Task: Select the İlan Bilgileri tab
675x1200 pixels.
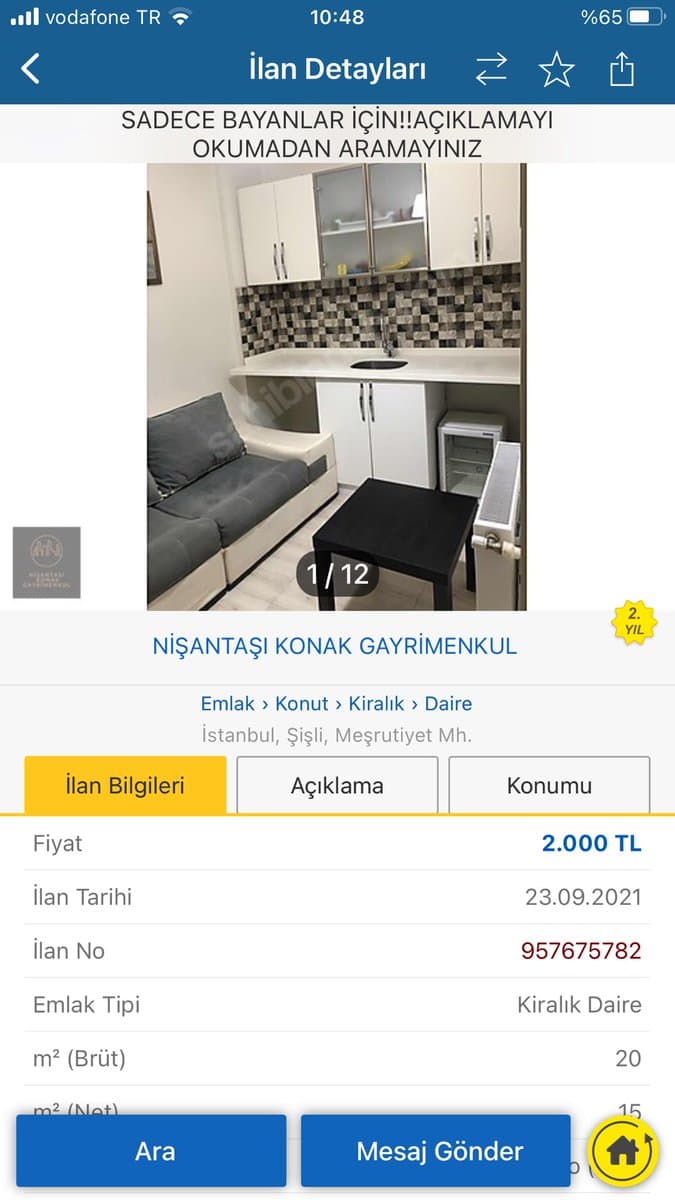Action: click(x=125, y=785)
